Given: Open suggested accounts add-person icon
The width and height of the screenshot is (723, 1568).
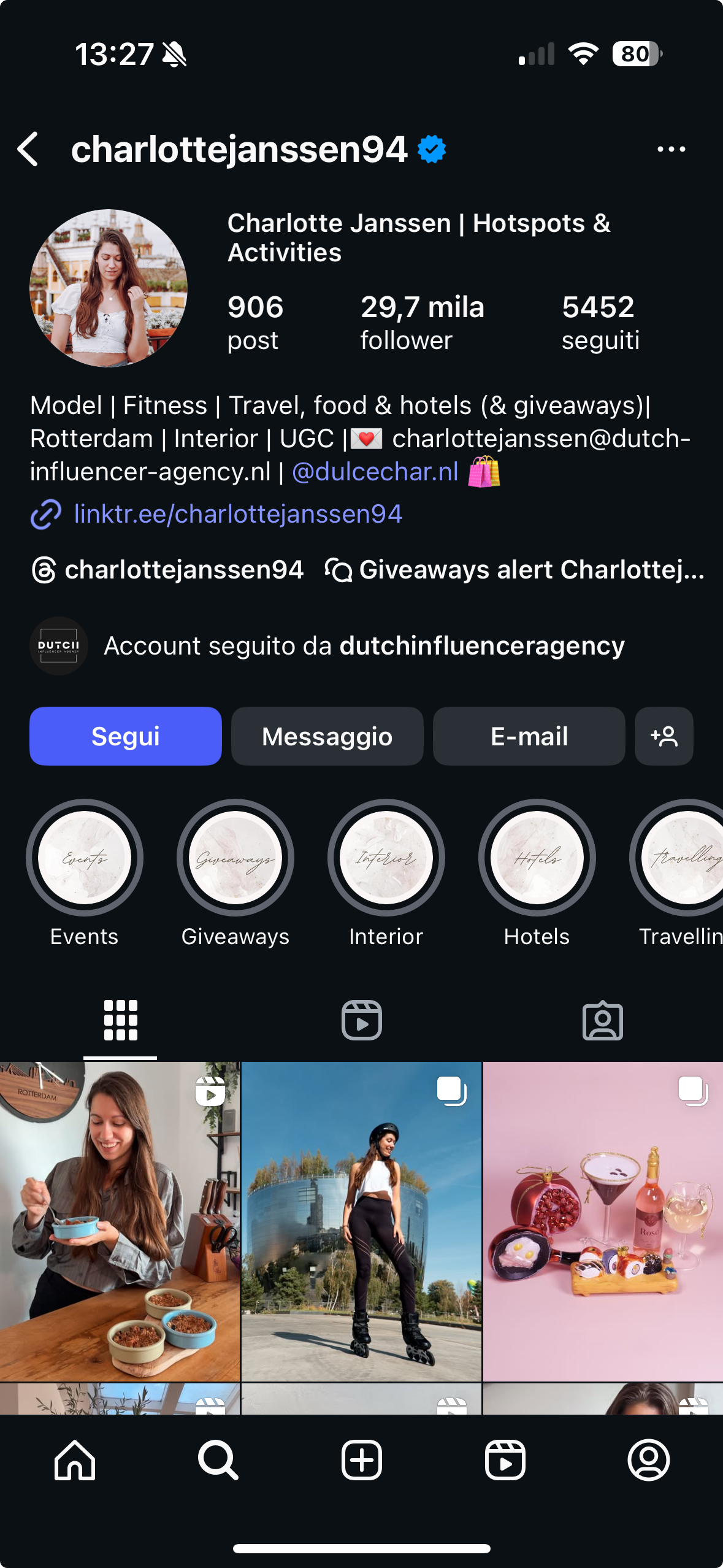Looking at the screenshot, I should [x=664, y=736].
